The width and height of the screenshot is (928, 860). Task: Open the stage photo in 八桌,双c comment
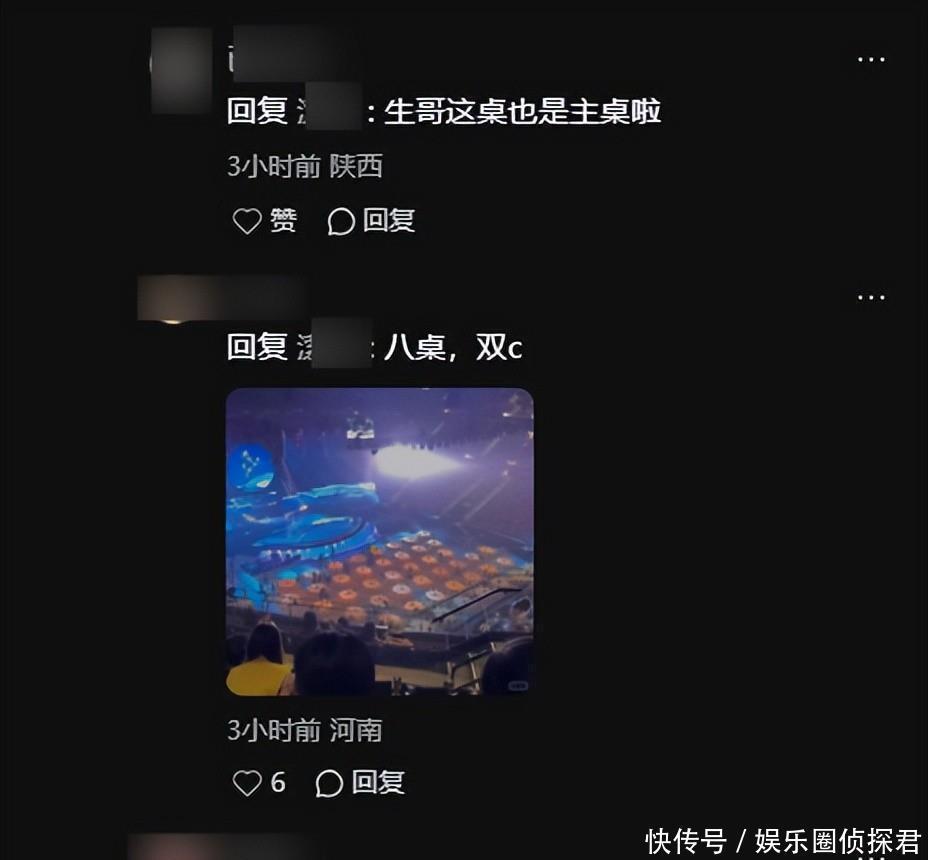379,542
